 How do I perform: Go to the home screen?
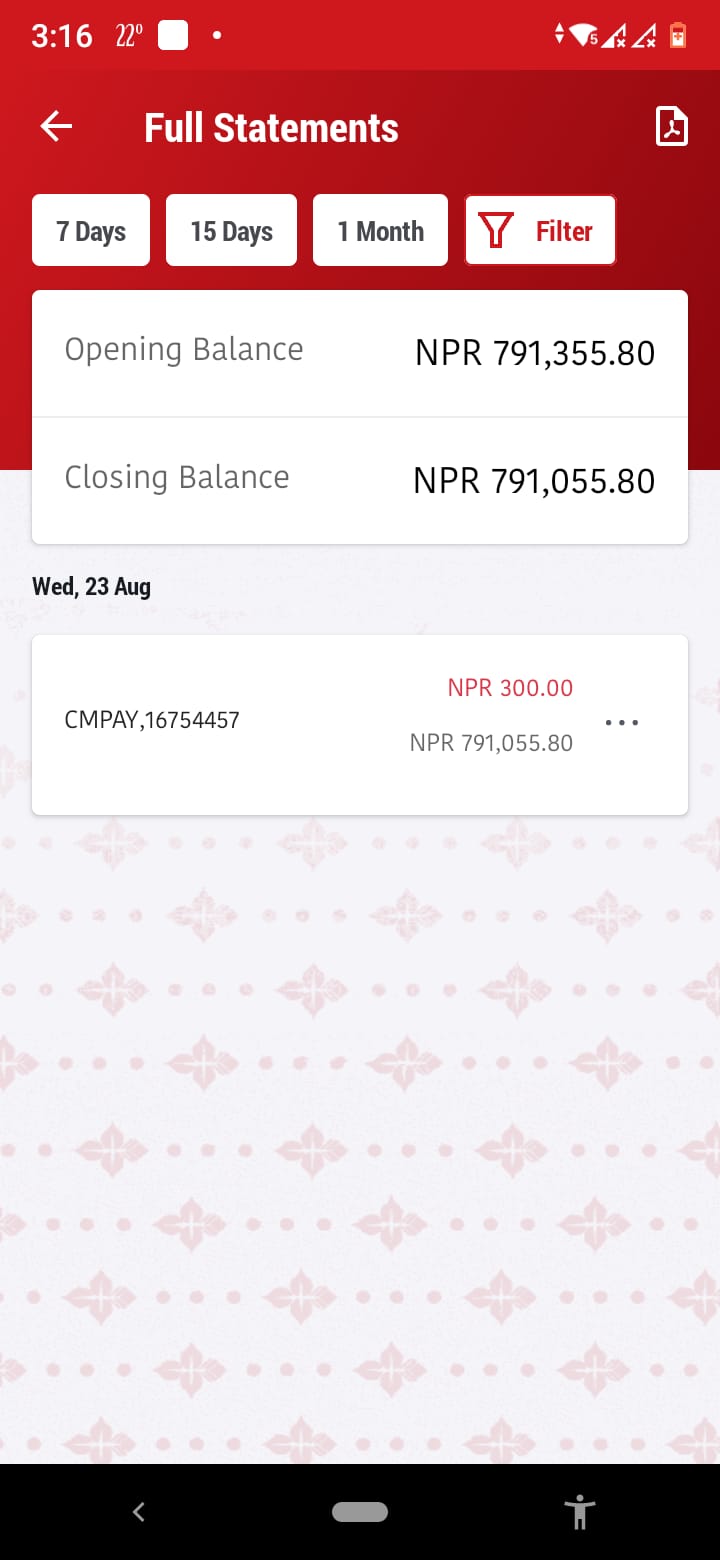[360, 1512]
